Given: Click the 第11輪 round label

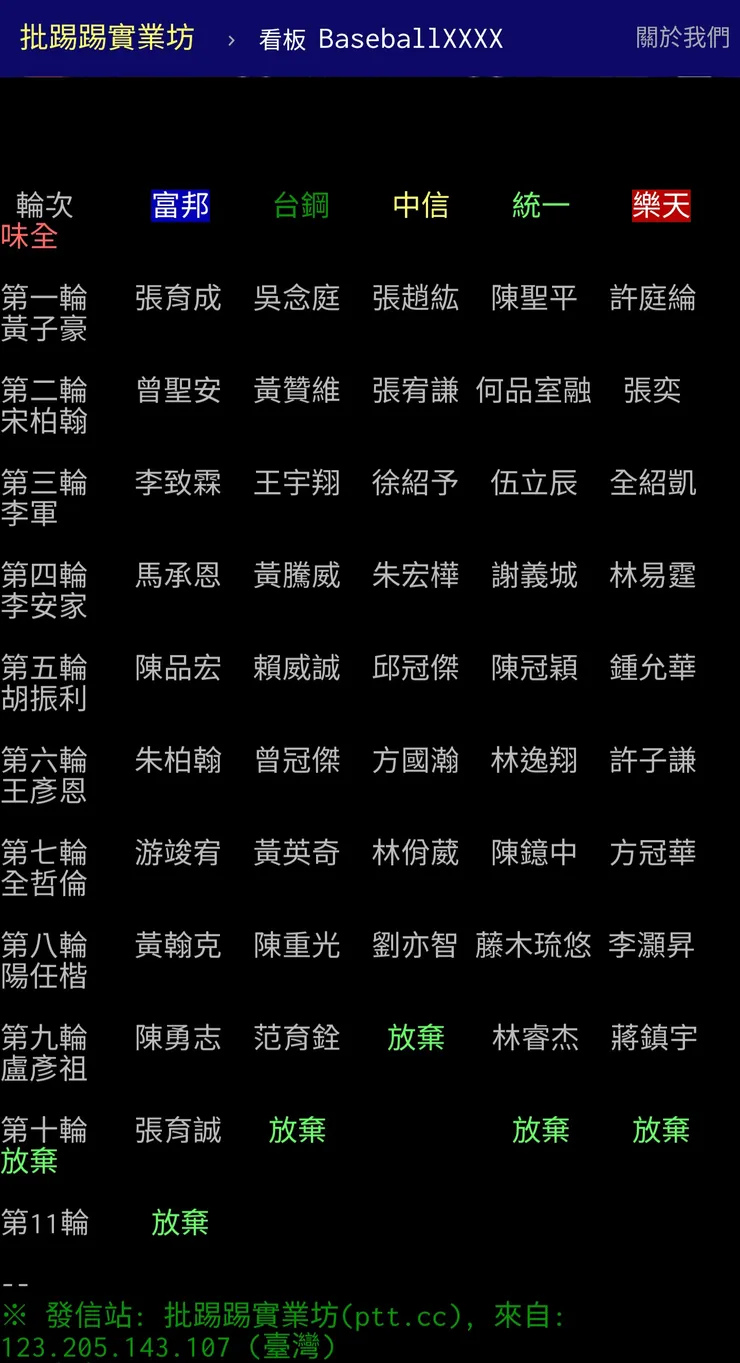Looking at the screenshot, I should pos(44,1222).
